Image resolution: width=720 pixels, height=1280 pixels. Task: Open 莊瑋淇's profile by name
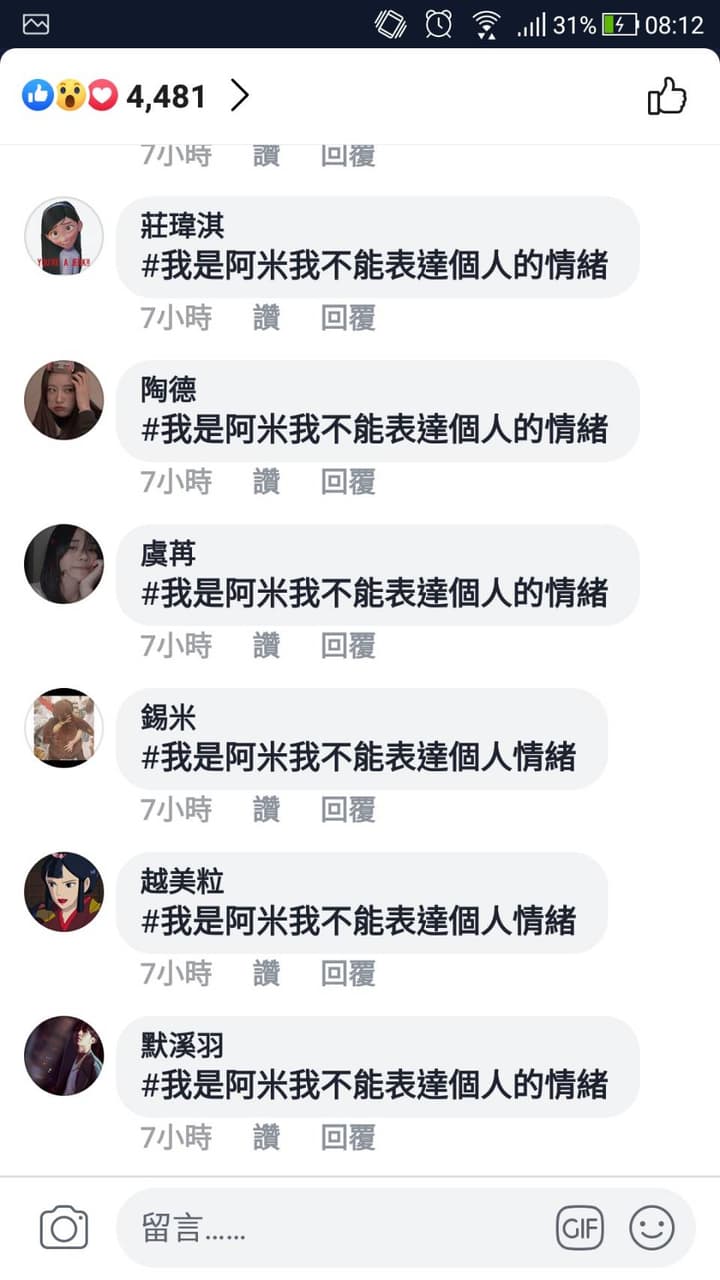click(183, 226)
